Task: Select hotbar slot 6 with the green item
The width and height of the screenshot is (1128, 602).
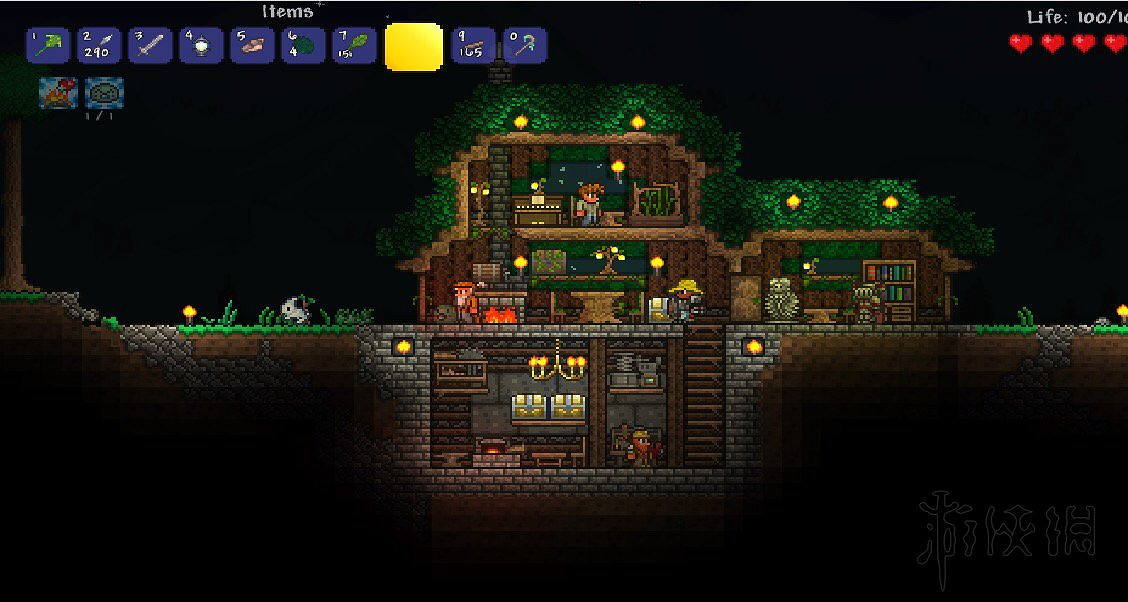Action: [303, 46]
